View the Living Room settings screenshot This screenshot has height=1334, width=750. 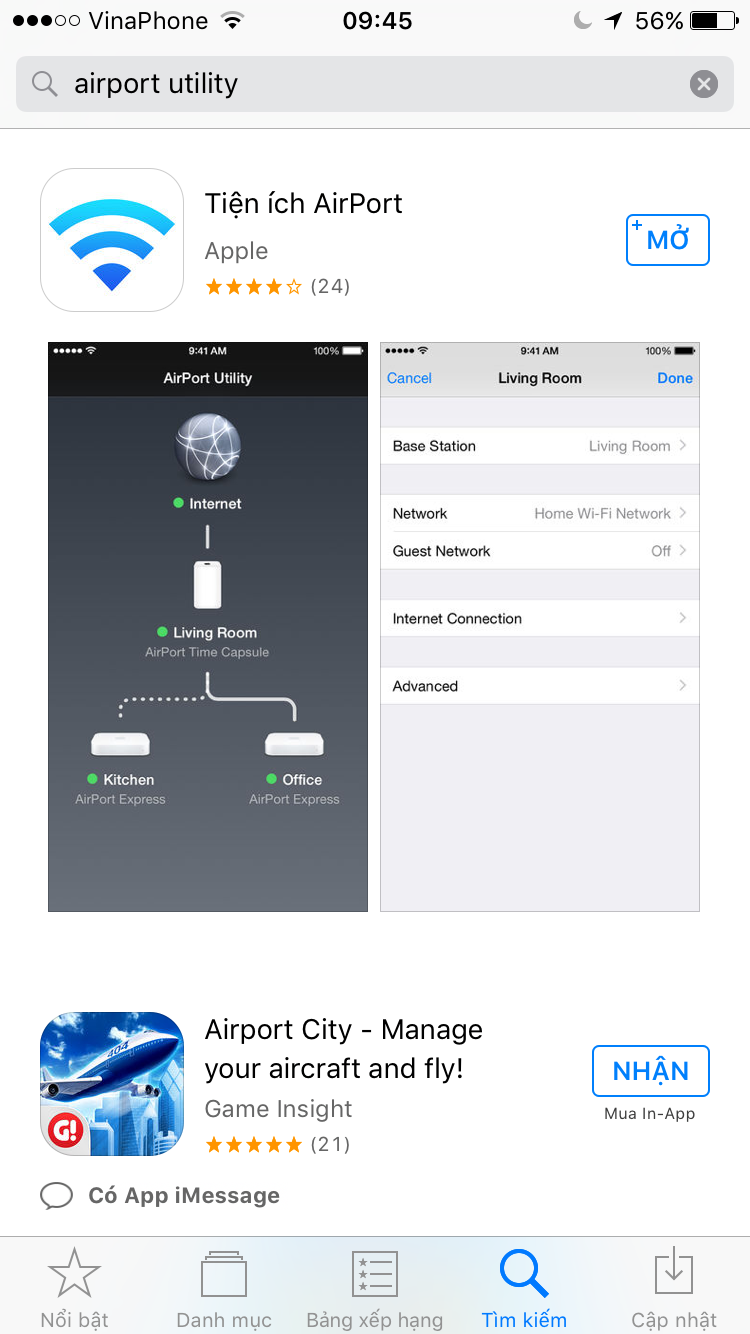[539, 626]
